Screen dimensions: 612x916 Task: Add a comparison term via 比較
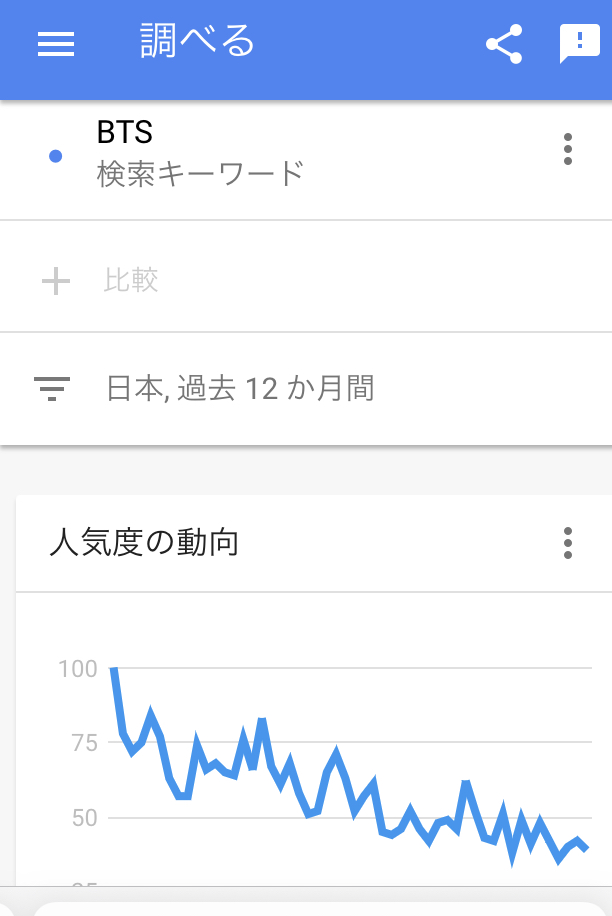[x=130, y=280]
